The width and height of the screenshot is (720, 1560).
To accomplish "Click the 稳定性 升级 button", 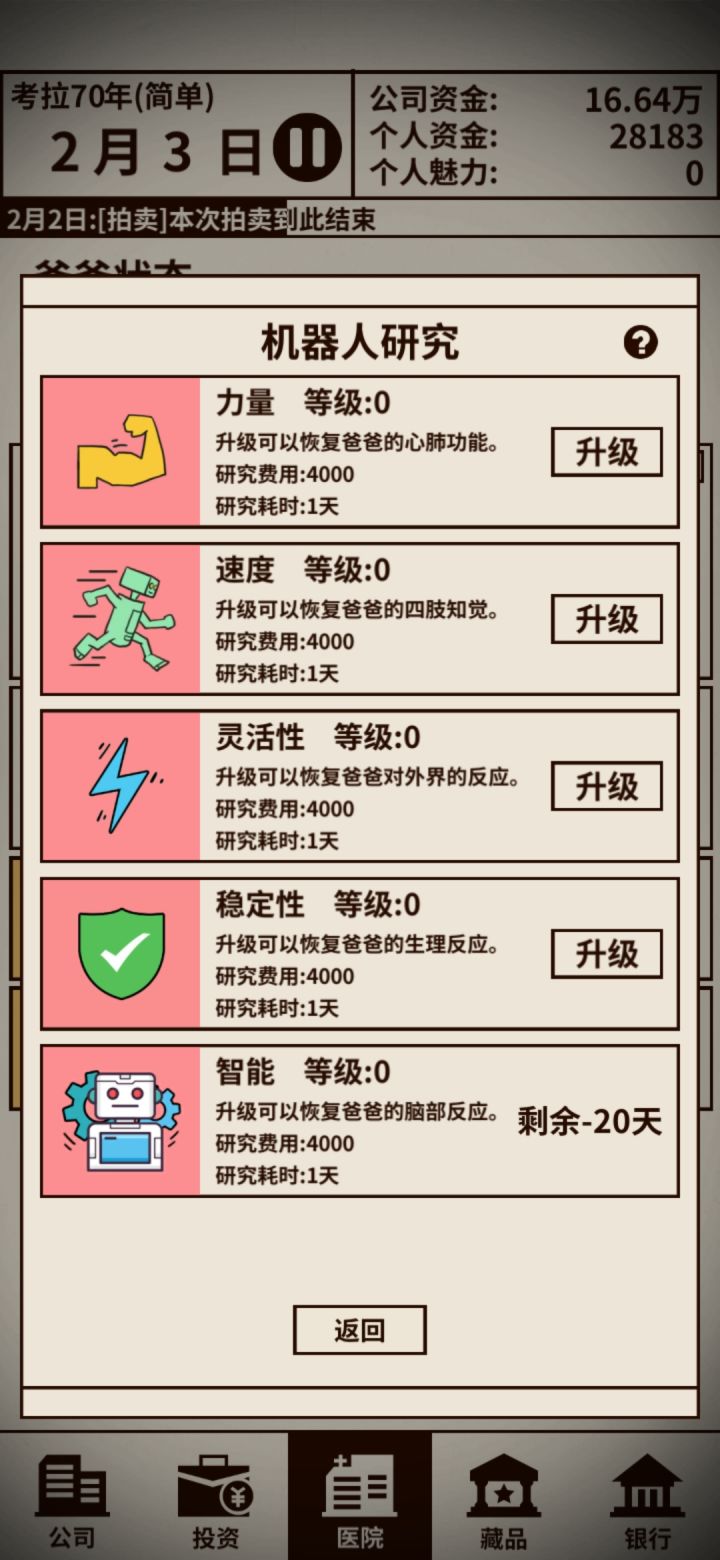I will click(607, 954).
